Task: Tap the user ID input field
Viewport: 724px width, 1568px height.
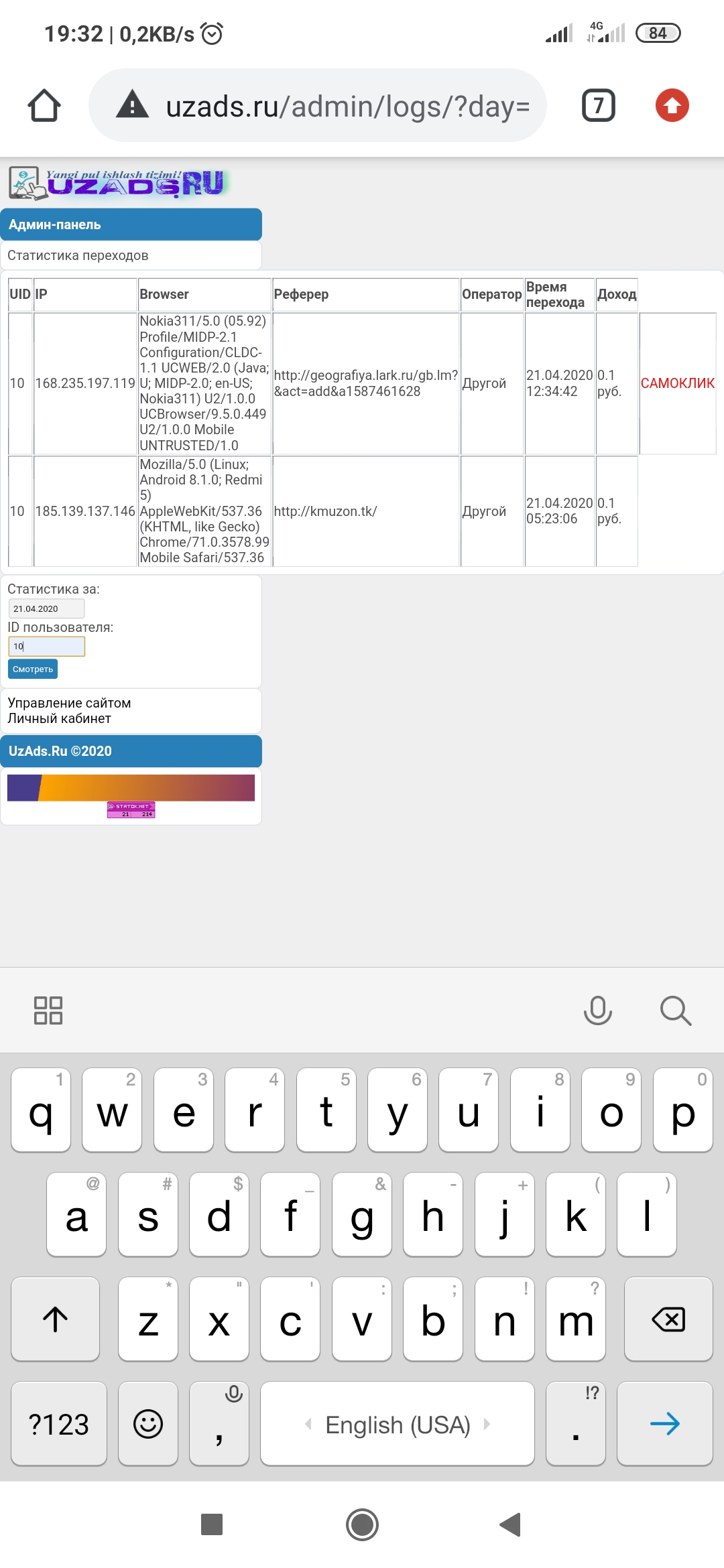Action: point(46,646)
